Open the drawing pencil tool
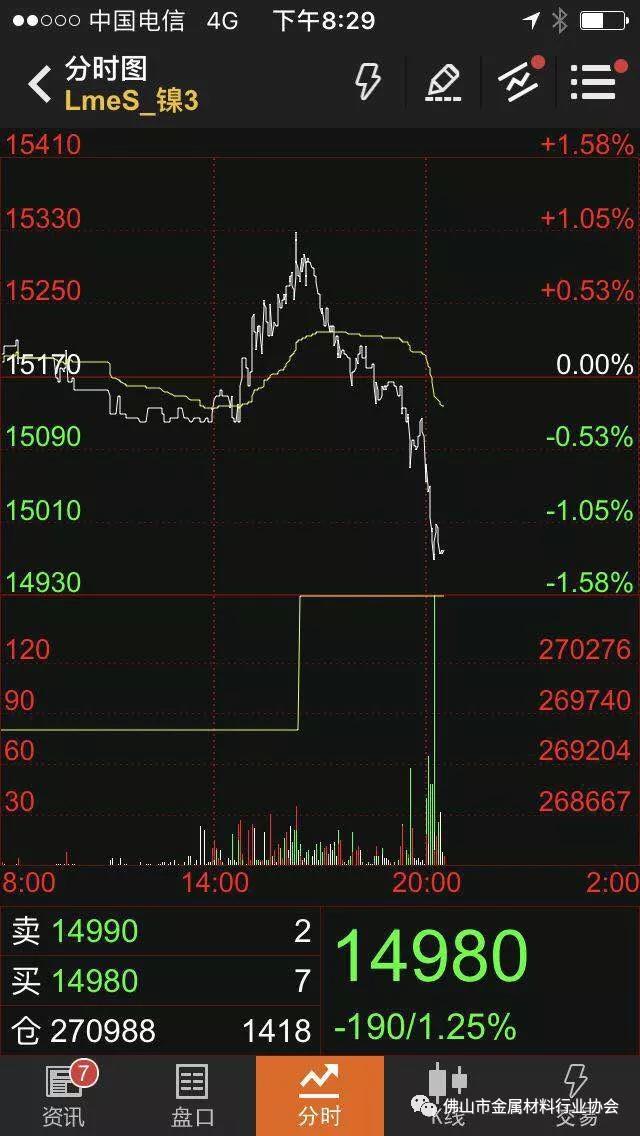Image resolution: width=640 pixels, height=1136 pixels. tap(443, 82)
